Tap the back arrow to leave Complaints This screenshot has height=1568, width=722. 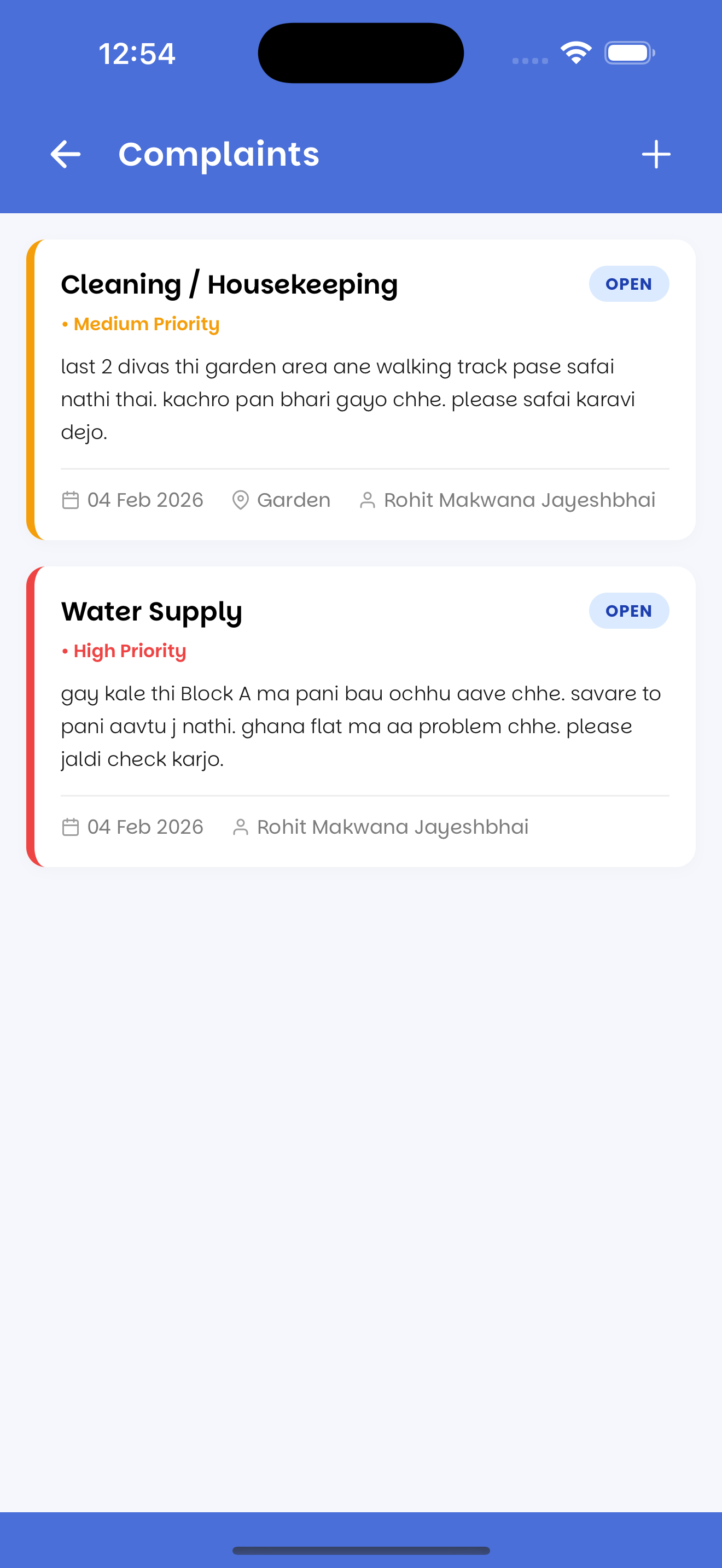tap(65, 154)
